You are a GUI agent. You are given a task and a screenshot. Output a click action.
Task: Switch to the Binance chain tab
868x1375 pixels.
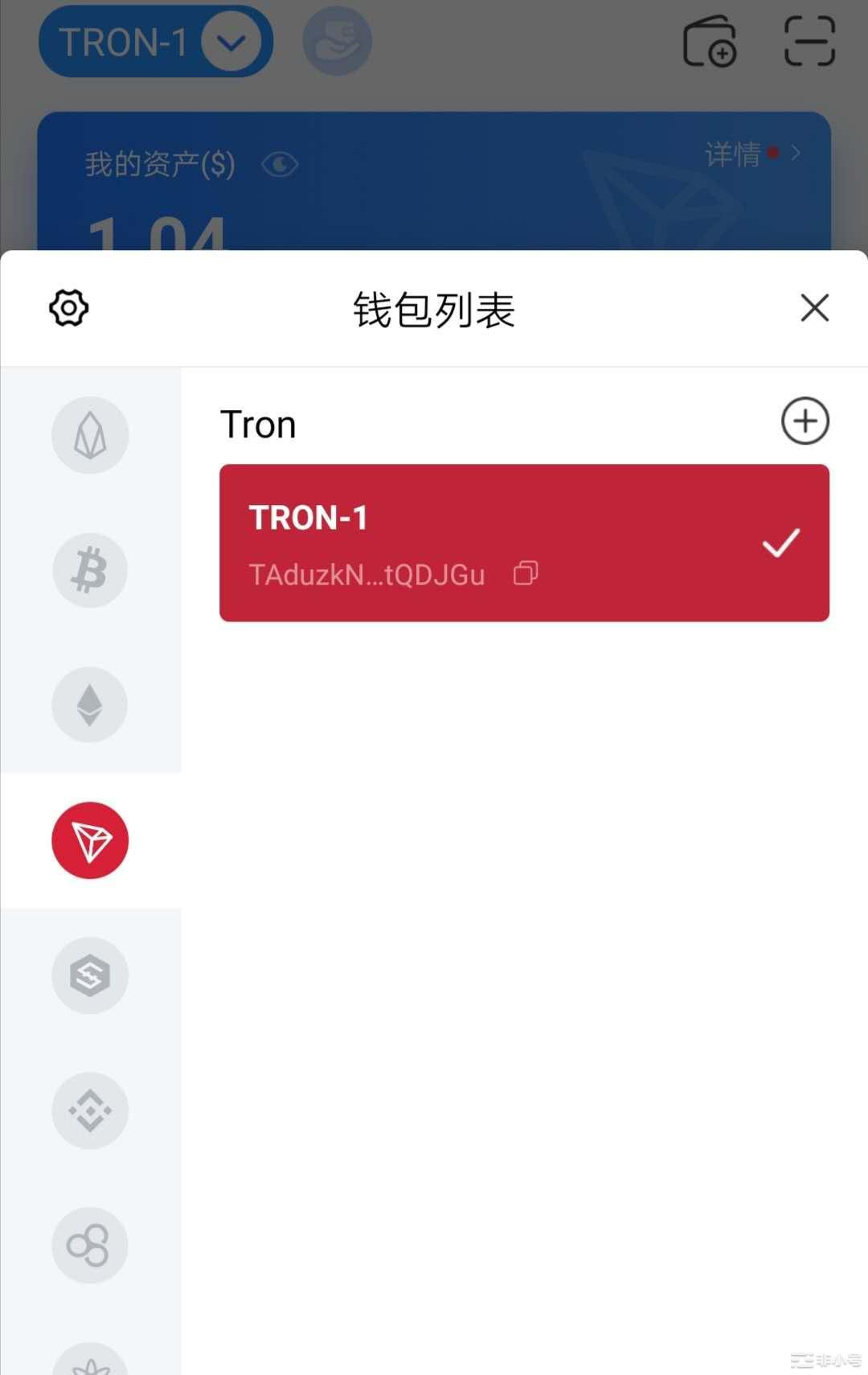click(90, 1110)
